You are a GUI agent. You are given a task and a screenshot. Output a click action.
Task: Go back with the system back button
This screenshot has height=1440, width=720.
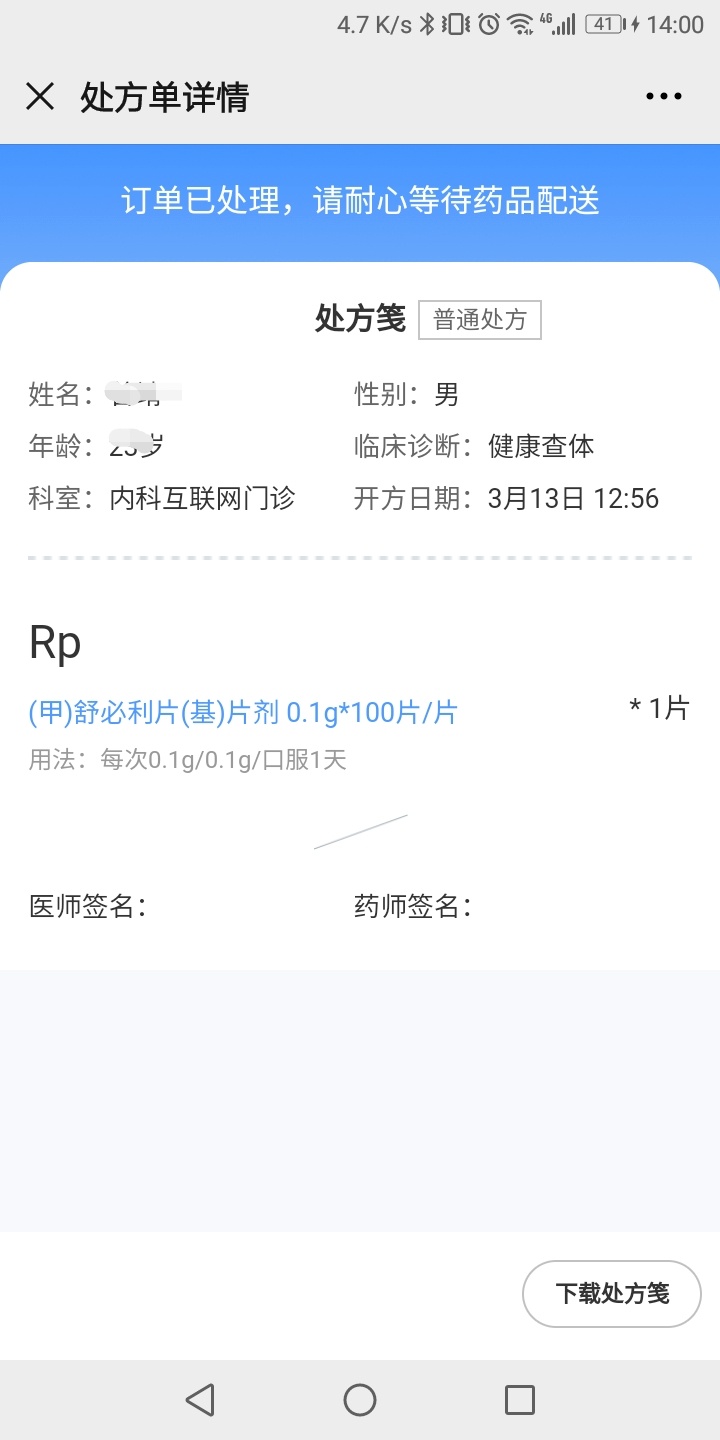200,1399
